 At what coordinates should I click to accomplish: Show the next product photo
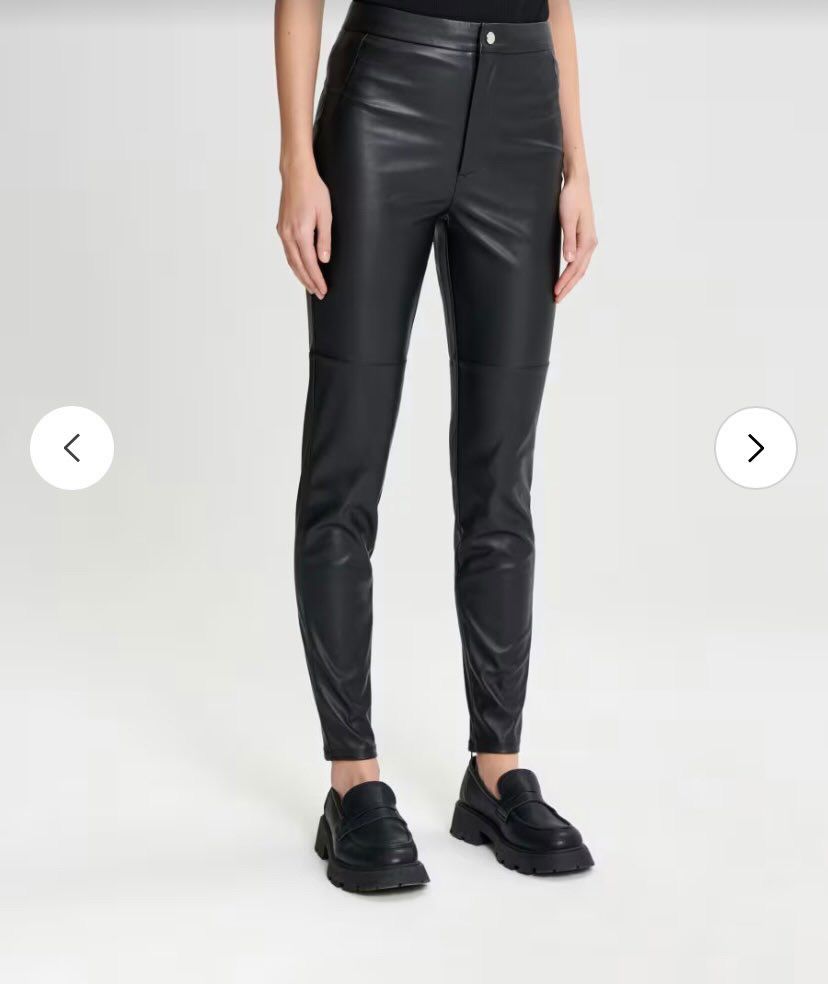click(755, 448)
